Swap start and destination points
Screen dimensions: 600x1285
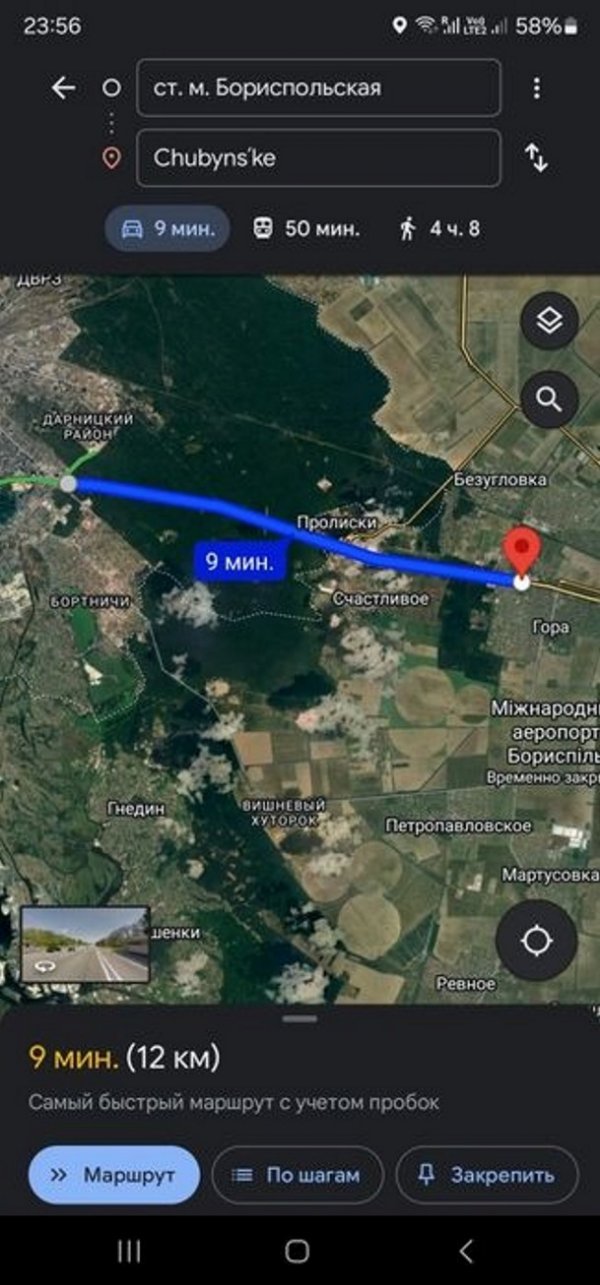[537, 158]
